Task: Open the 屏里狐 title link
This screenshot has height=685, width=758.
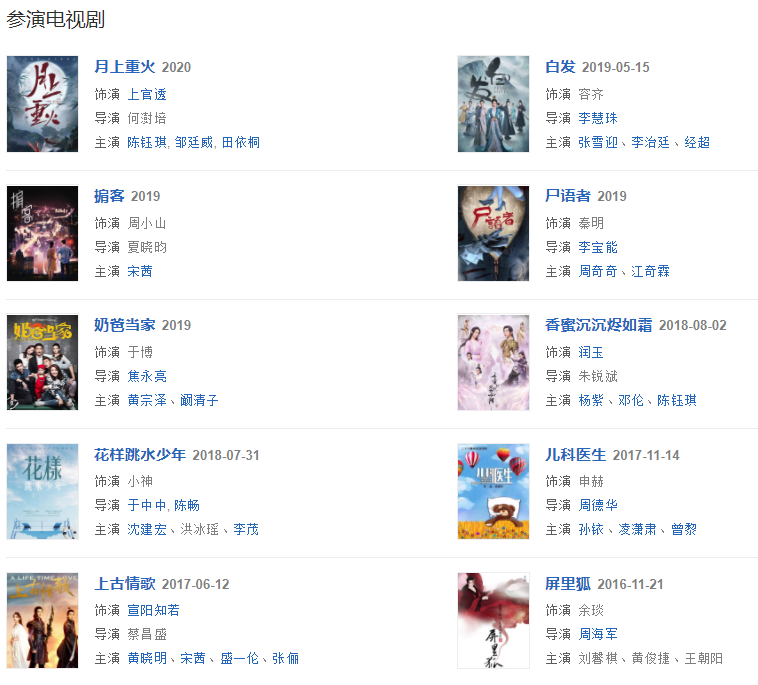Action: coord(568,583)
